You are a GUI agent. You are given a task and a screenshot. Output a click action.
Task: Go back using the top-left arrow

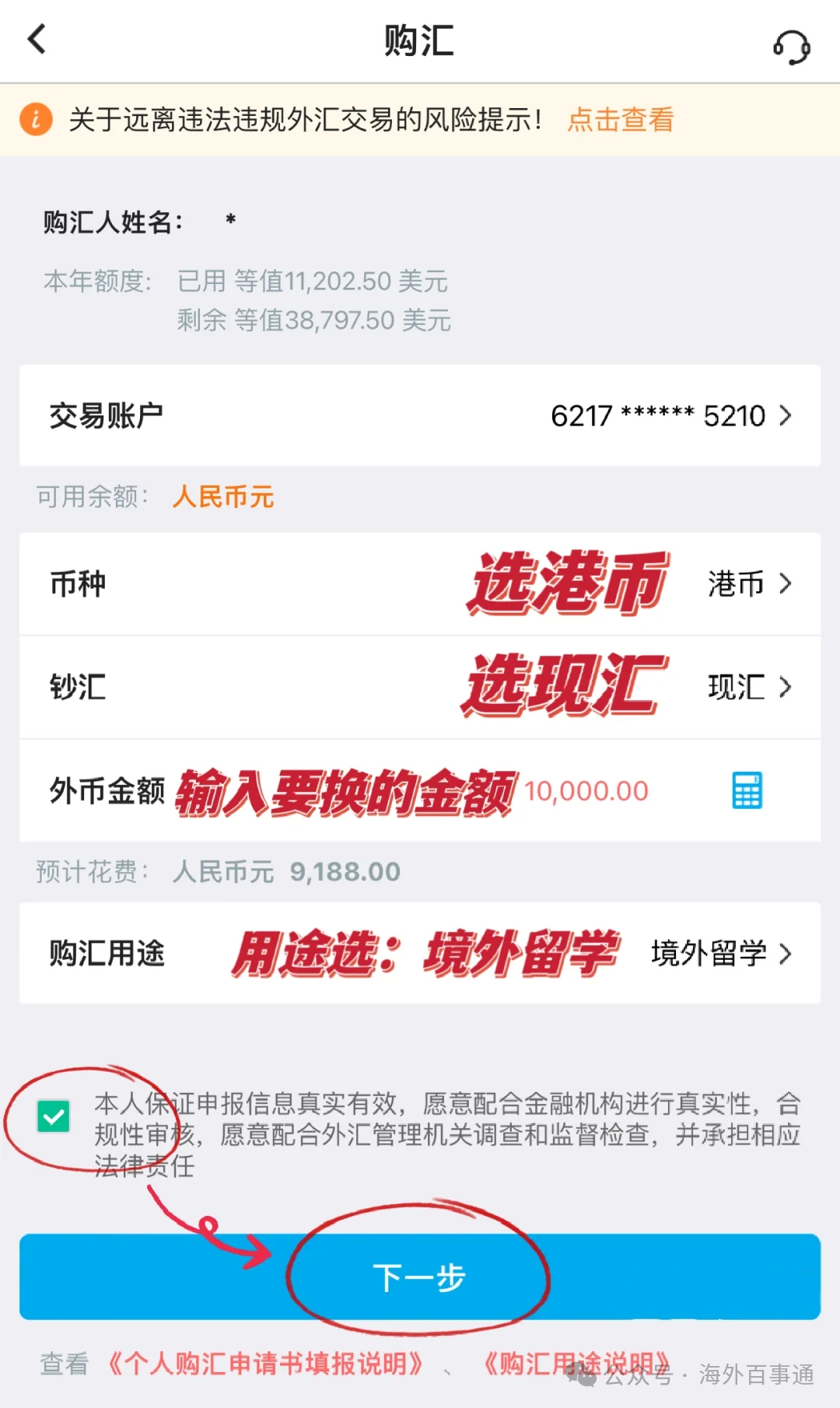tap(37, 39)
